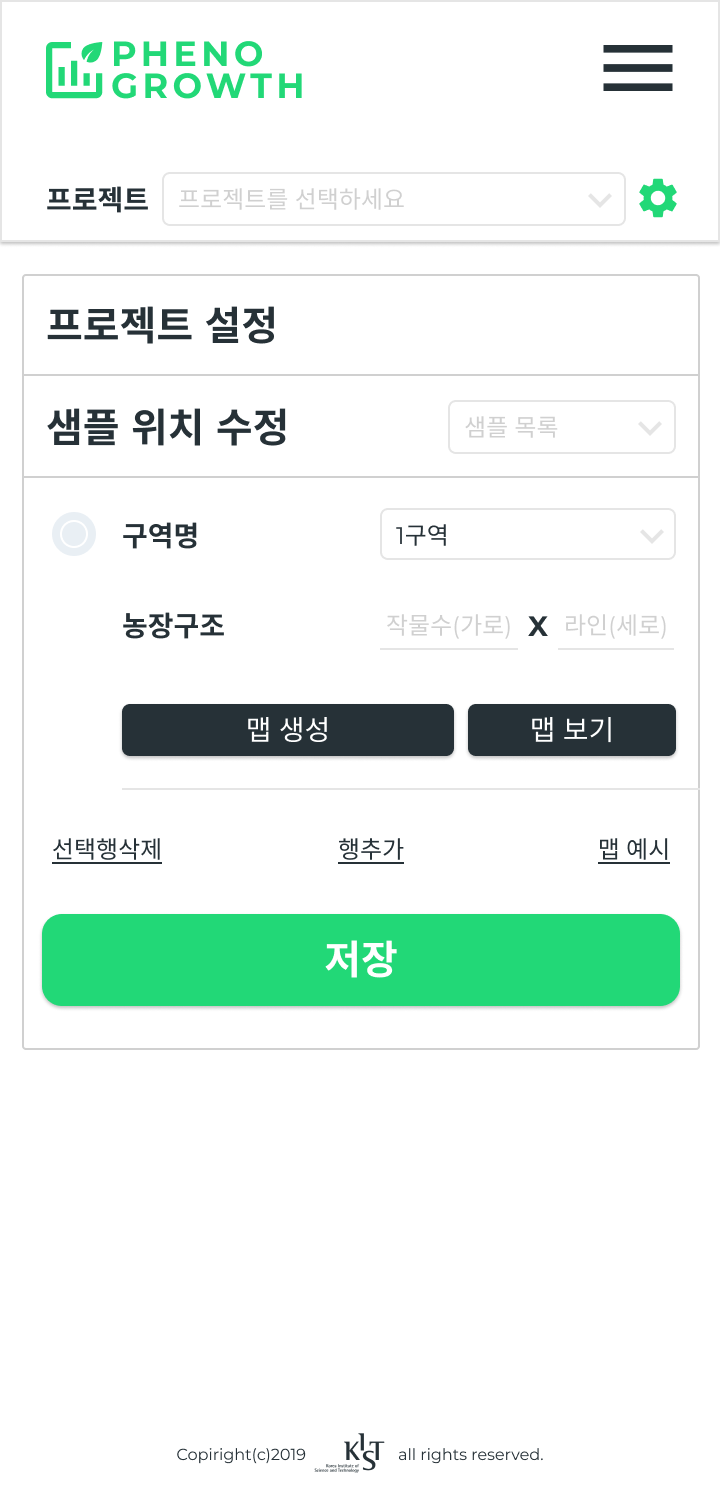Viewport: 720px width, 1498px height.
Task: Tap the green 저장 button
Action: [x=361, y=960]
